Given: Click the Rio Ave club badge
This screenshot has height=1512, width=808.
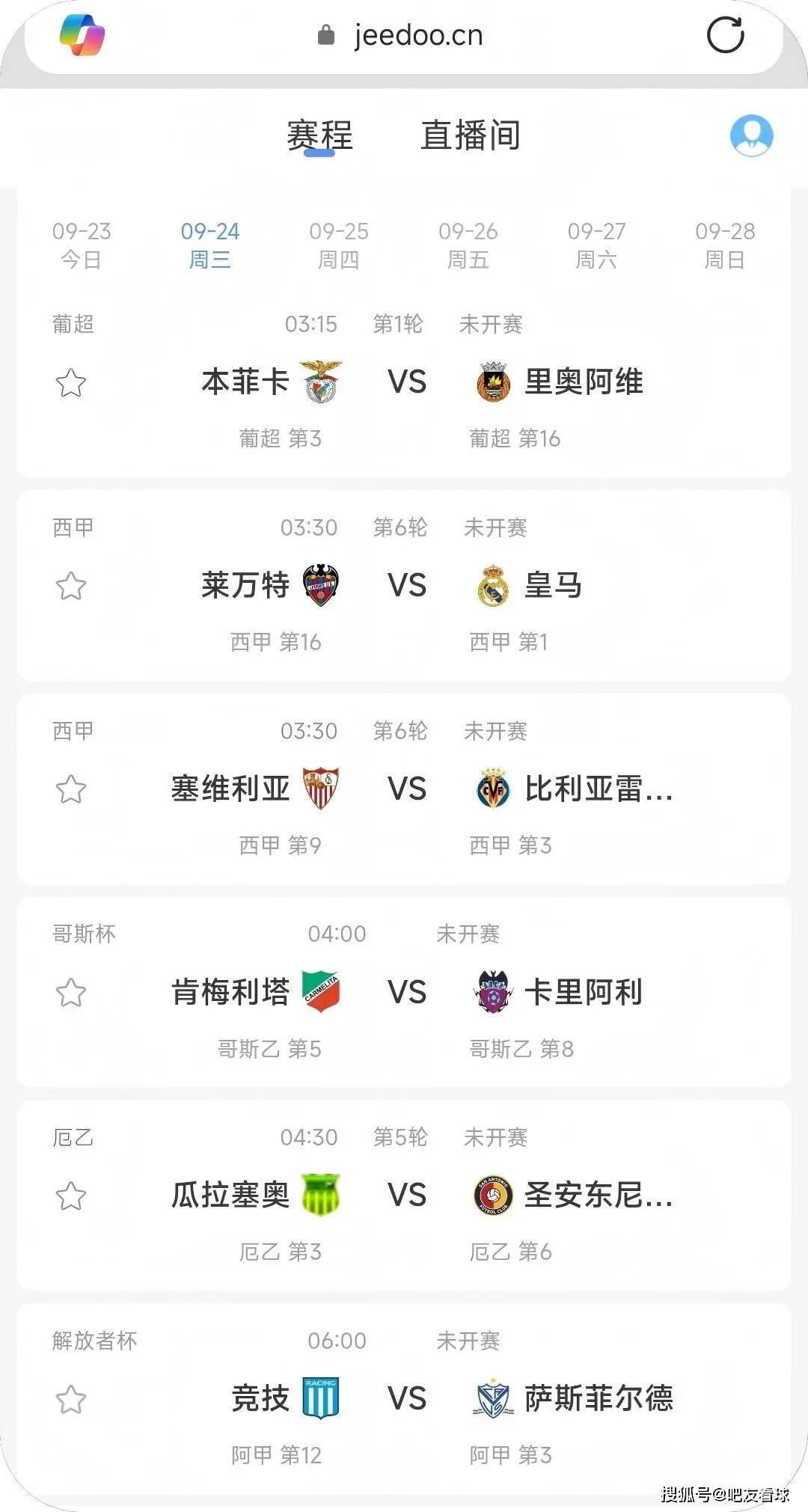Looking at the screenshot, I should click(x=492, y=382).
